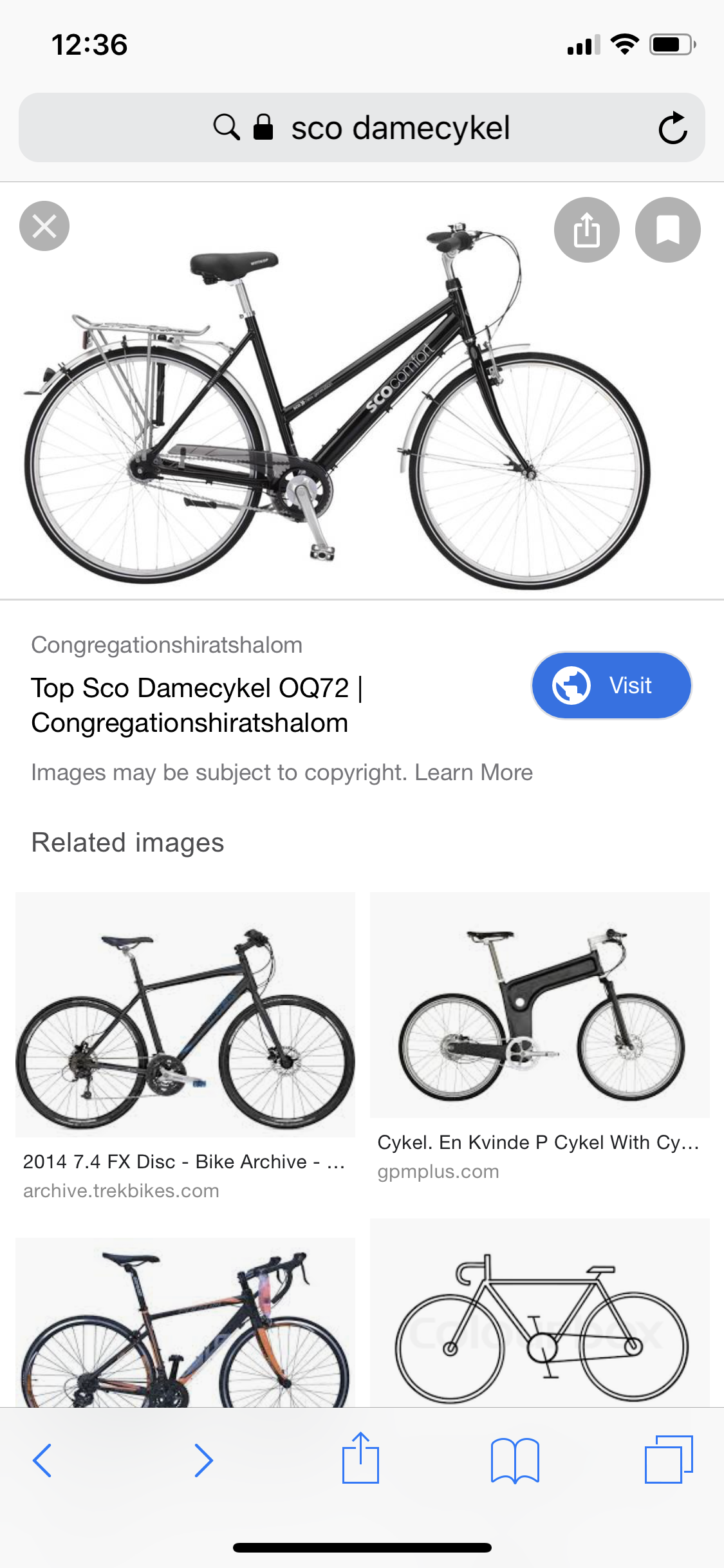724x1568 pixels.
Task: Reload the page
Action: click(x=673, y=127)
